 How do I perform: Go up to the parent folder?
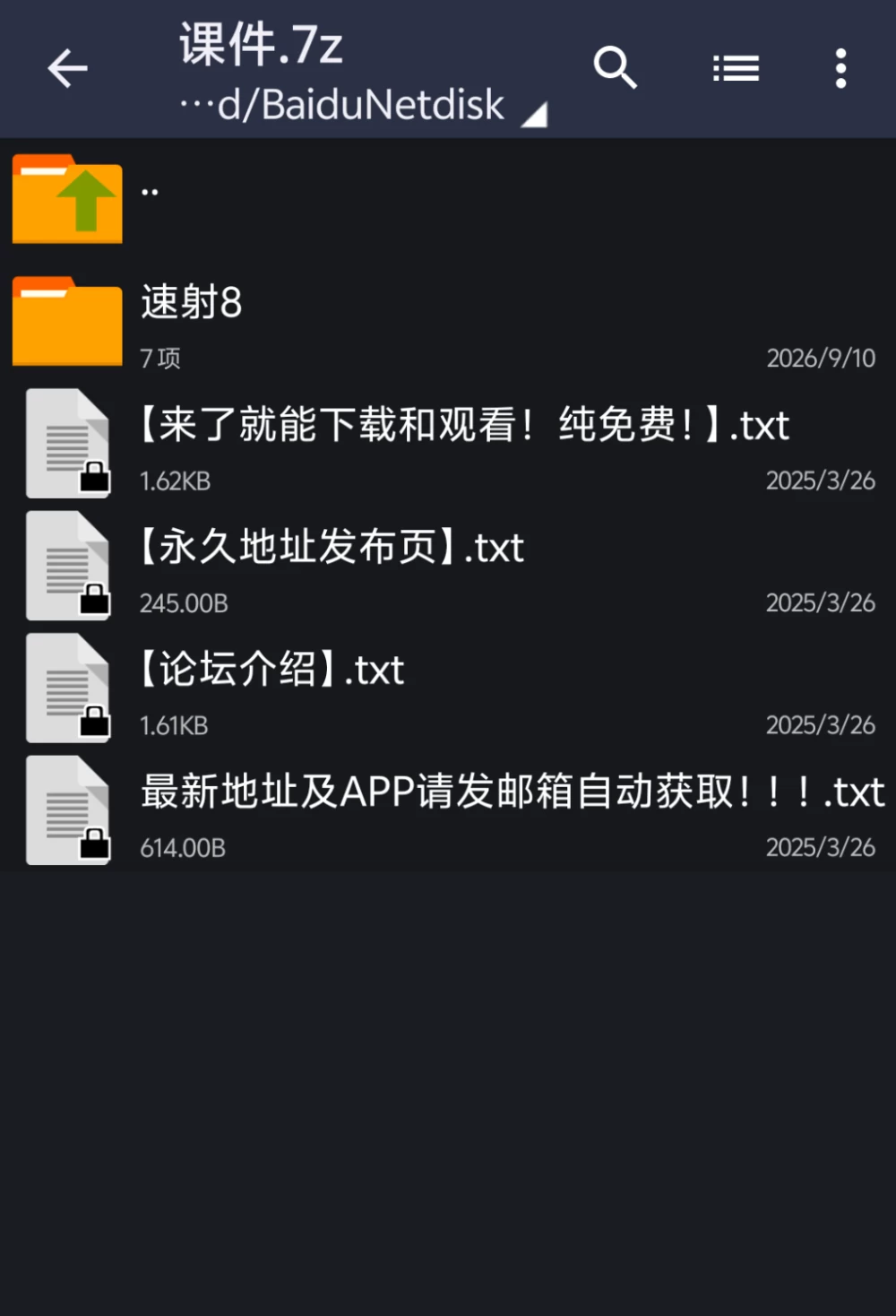point(448,199)
